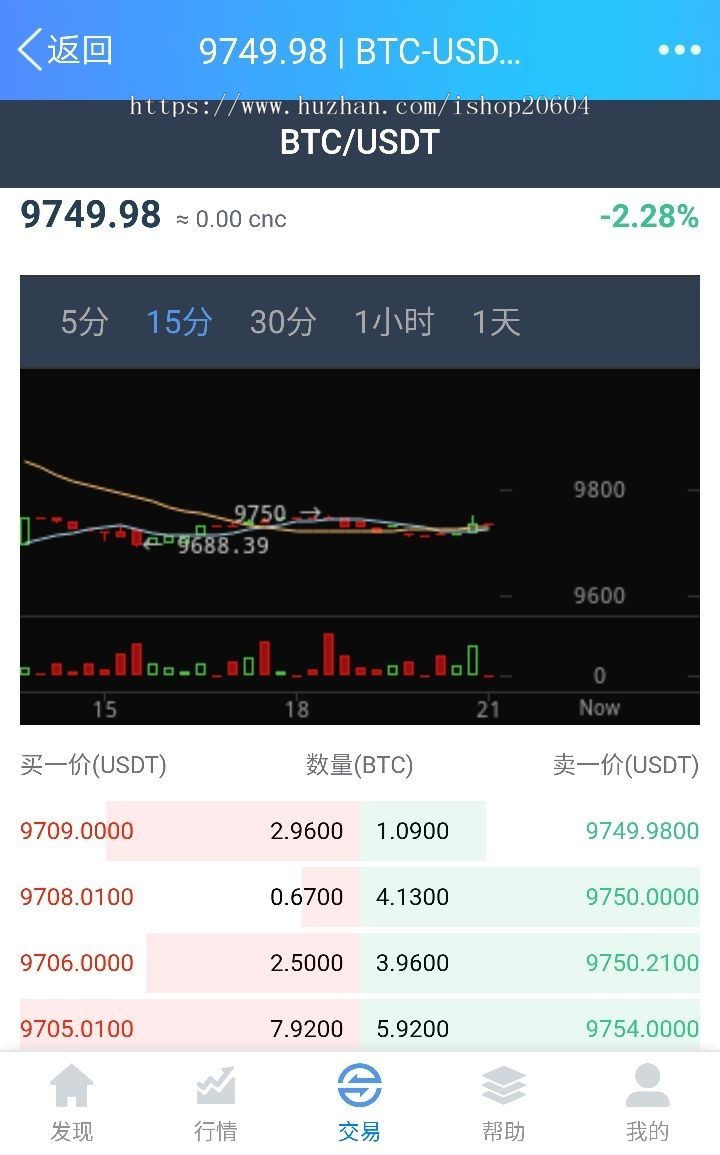
Task: Click the huzhan.com URL link
Action: [358, 105]
